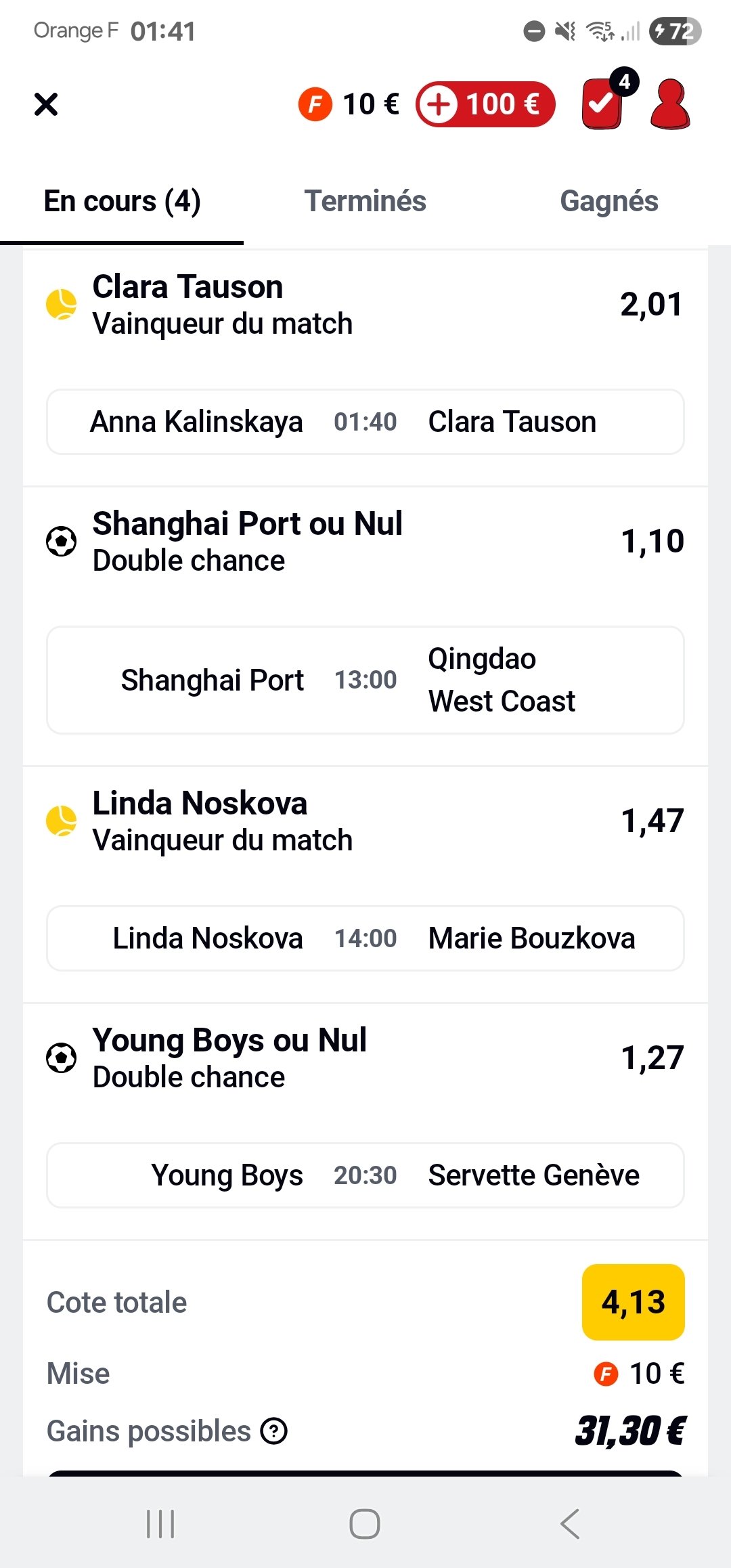This screenshot has height=1568, width=731.
Task: Tap the free bet balance of 10 €
Action: click(349, 104)
